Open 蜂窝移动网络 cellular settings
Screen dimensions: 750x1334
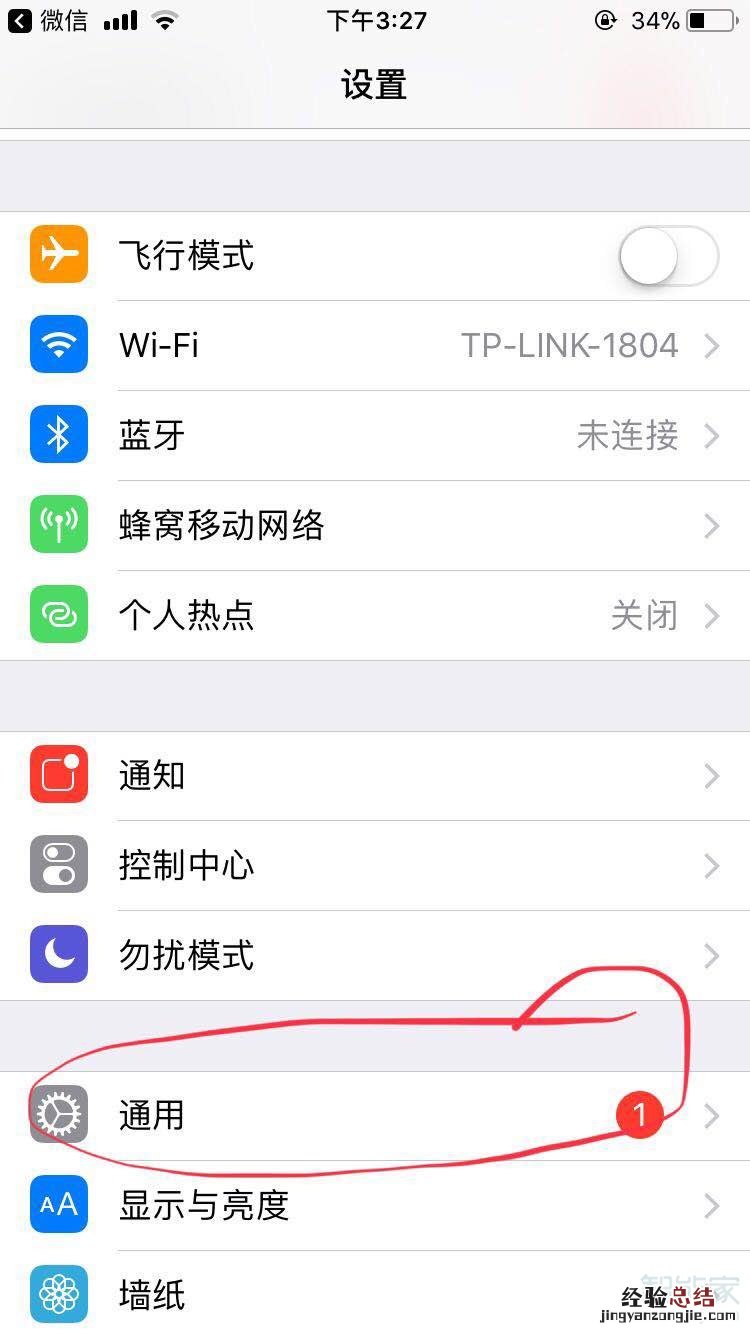[375, 526]
